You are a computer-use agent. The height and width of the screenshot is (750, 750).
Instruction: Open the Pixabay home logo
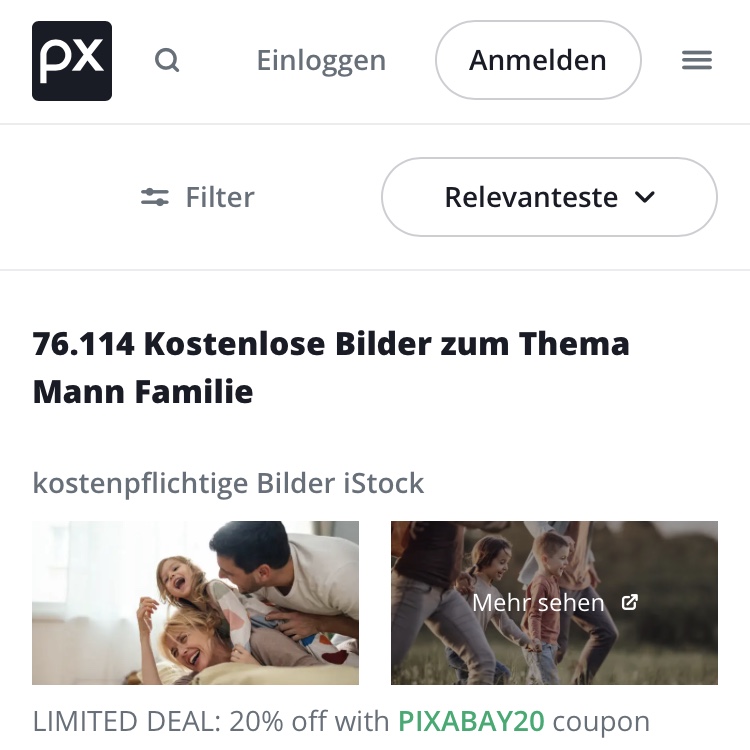[72, 61]
